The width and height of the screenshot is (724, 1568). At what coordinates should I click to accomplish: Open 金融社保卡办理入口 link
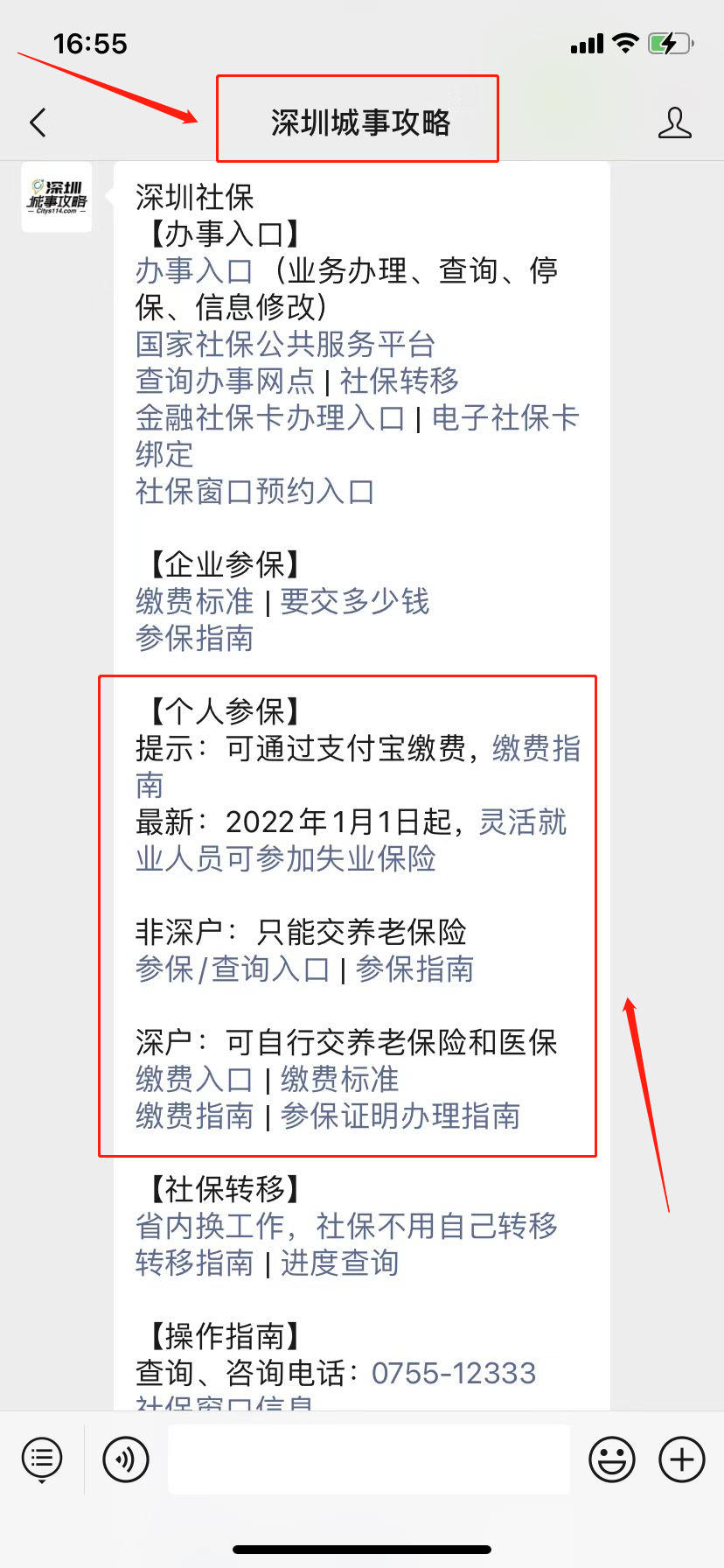point(270,417)
